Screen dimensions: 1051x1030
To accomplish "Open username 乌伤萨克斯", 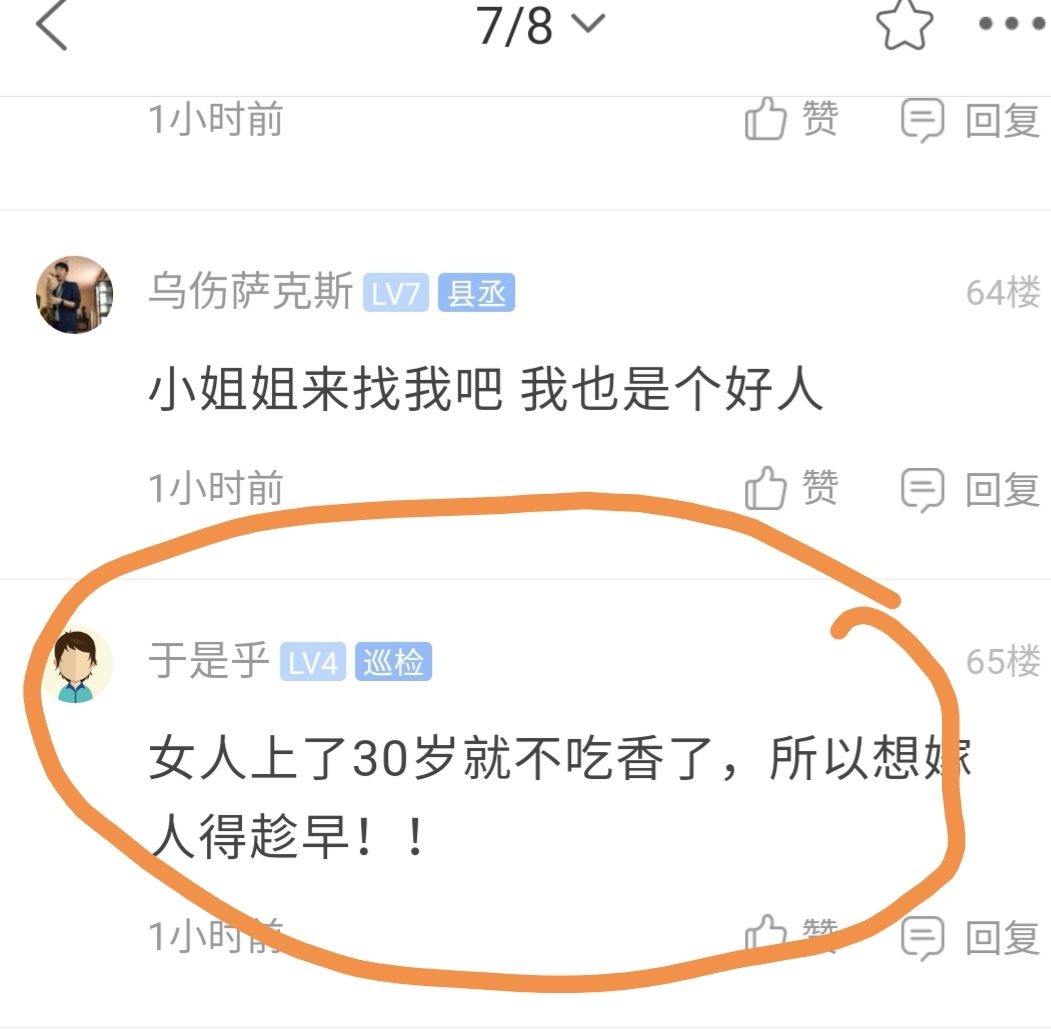I will pyautogui.click(x=250, y=294).
